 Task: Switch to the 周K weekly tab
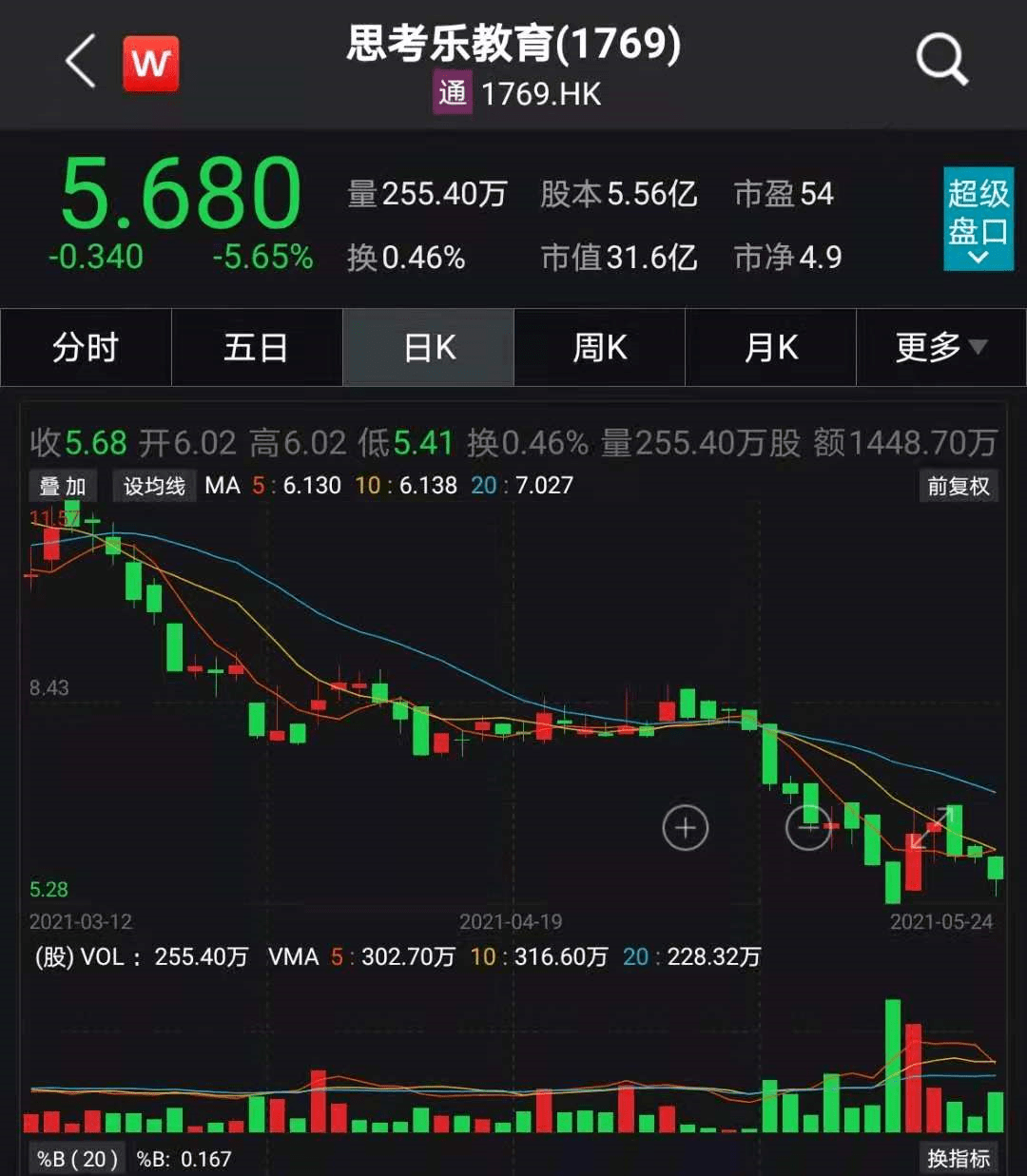click(599, 347)
